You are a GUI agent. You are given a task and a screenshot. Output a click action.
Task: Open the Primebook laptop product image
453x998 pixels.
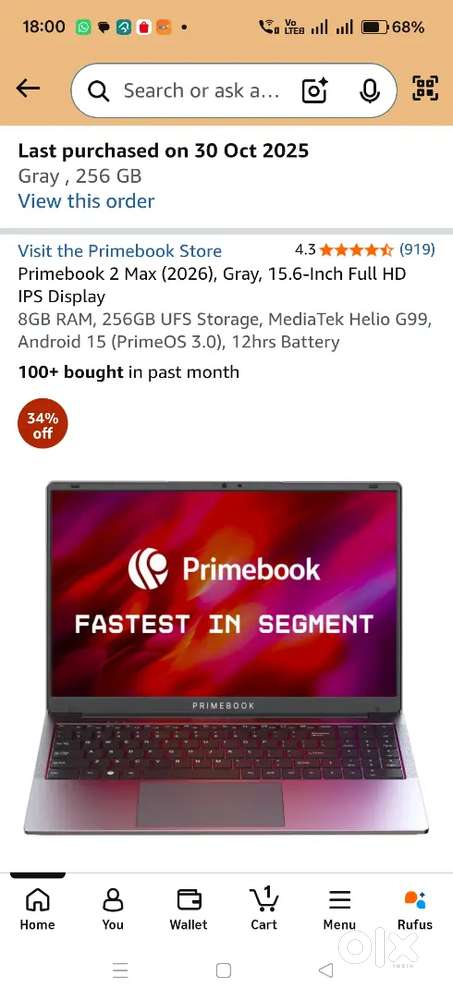point(226,657)
